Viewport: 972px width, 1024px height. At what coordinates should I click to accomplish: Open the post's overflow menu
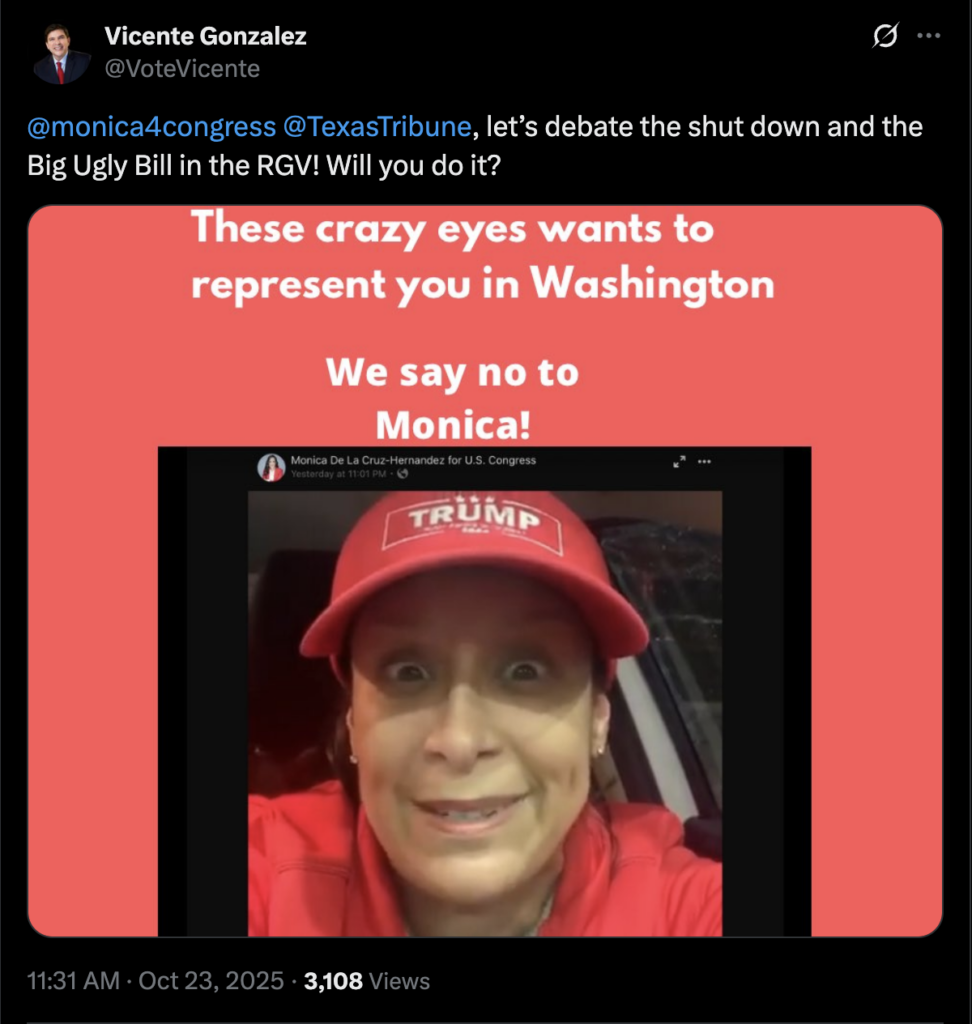point(929,37)
